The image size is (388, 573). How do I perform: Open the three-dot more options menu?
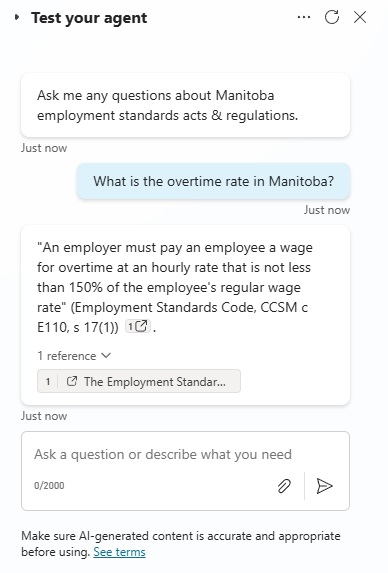click(x=304, y=17)
